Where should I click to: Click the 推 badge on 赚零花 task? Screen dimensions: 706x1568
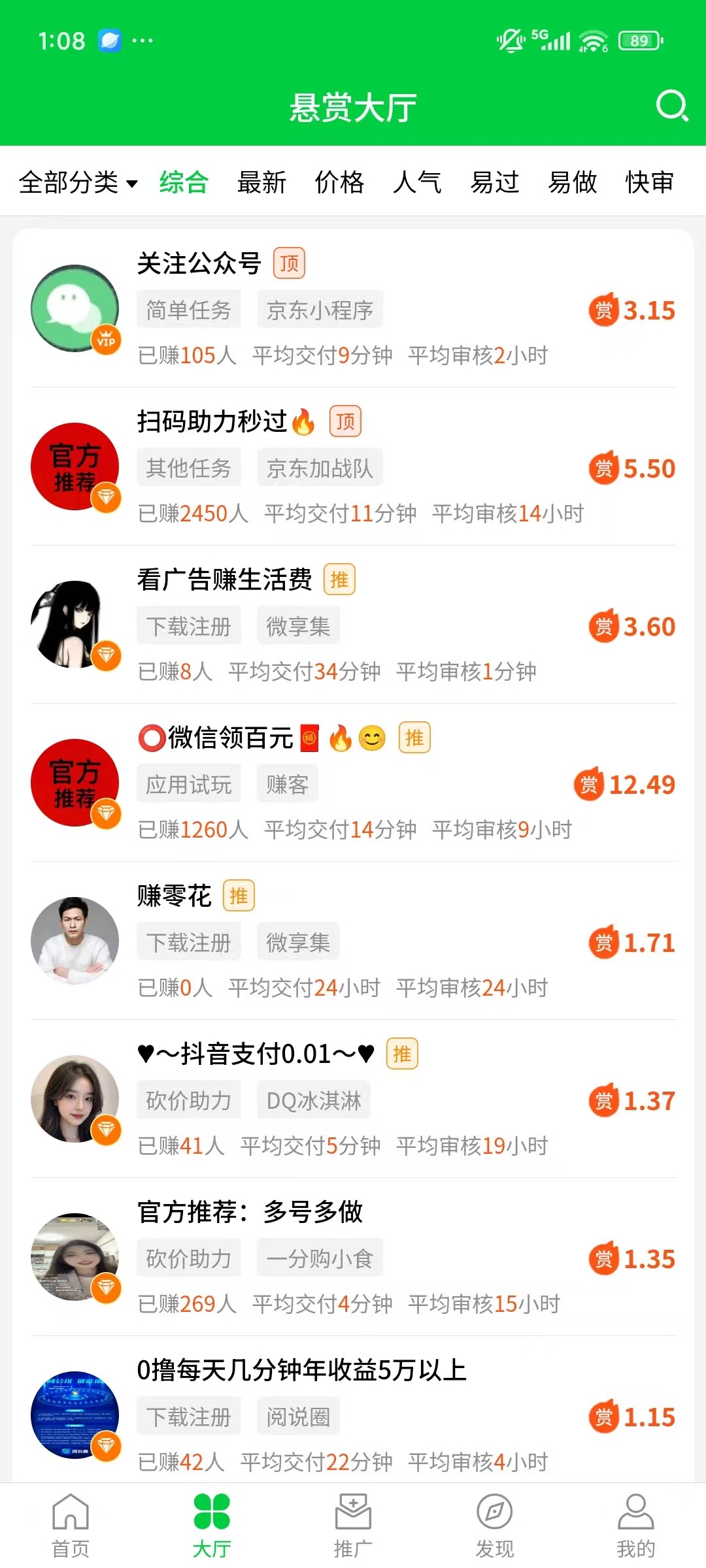239,895
